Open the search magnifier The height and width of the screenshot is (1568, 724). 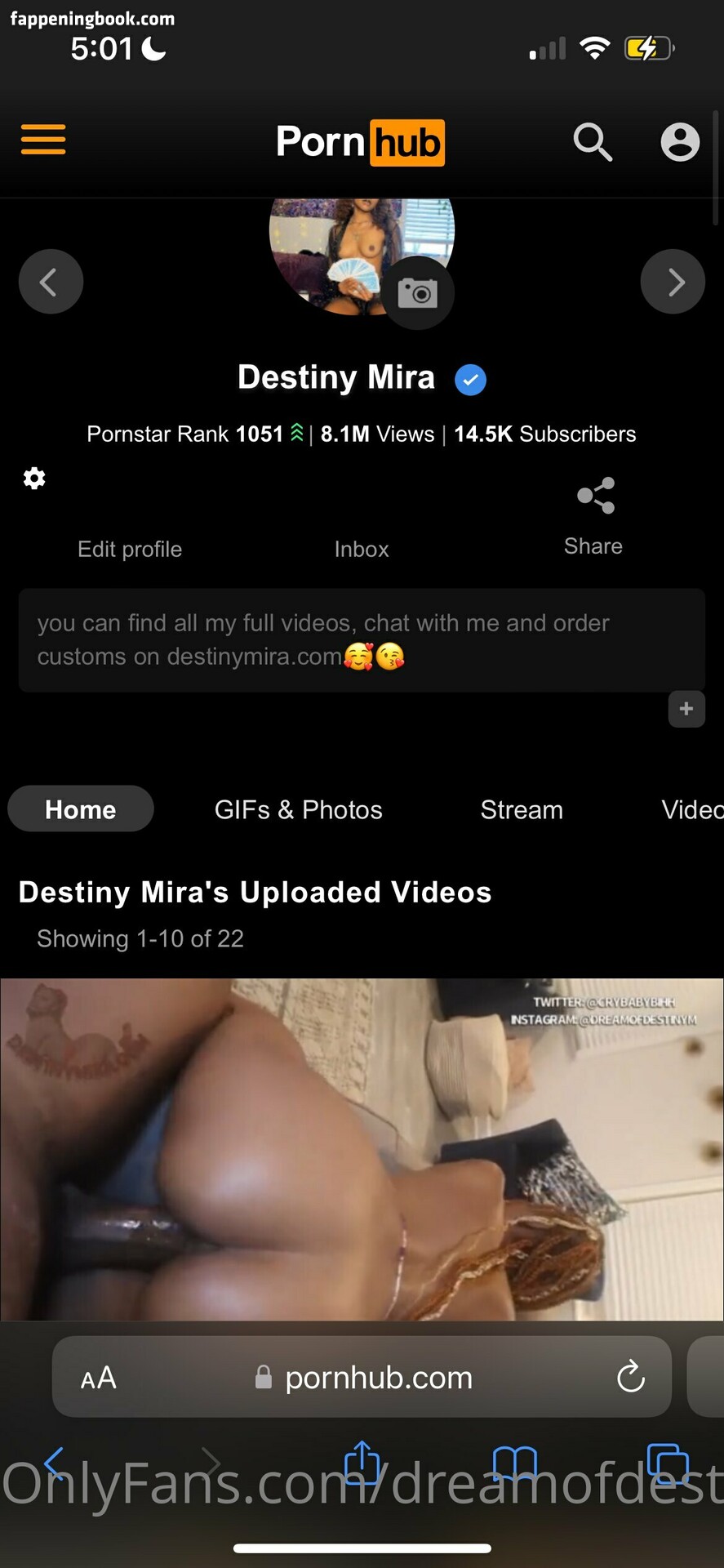(593, 142)
